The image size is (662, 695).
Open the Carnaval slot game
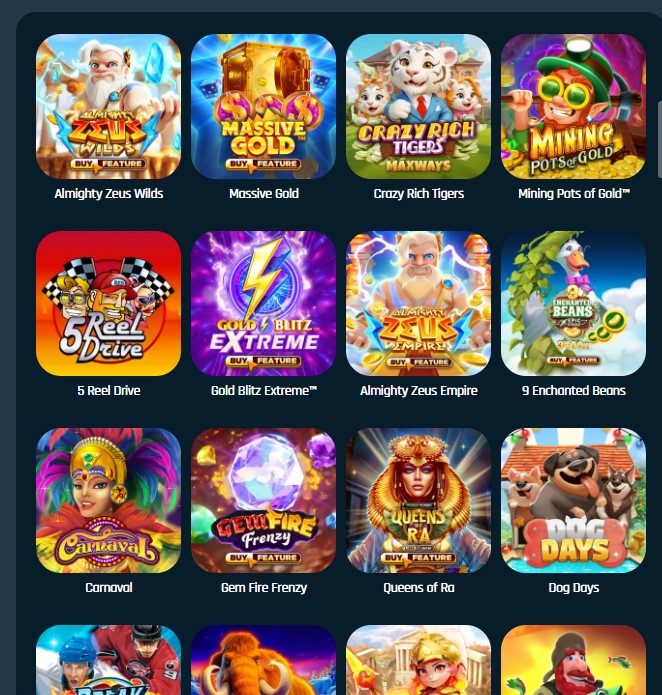pyautogui.click(x=108, y=501)
